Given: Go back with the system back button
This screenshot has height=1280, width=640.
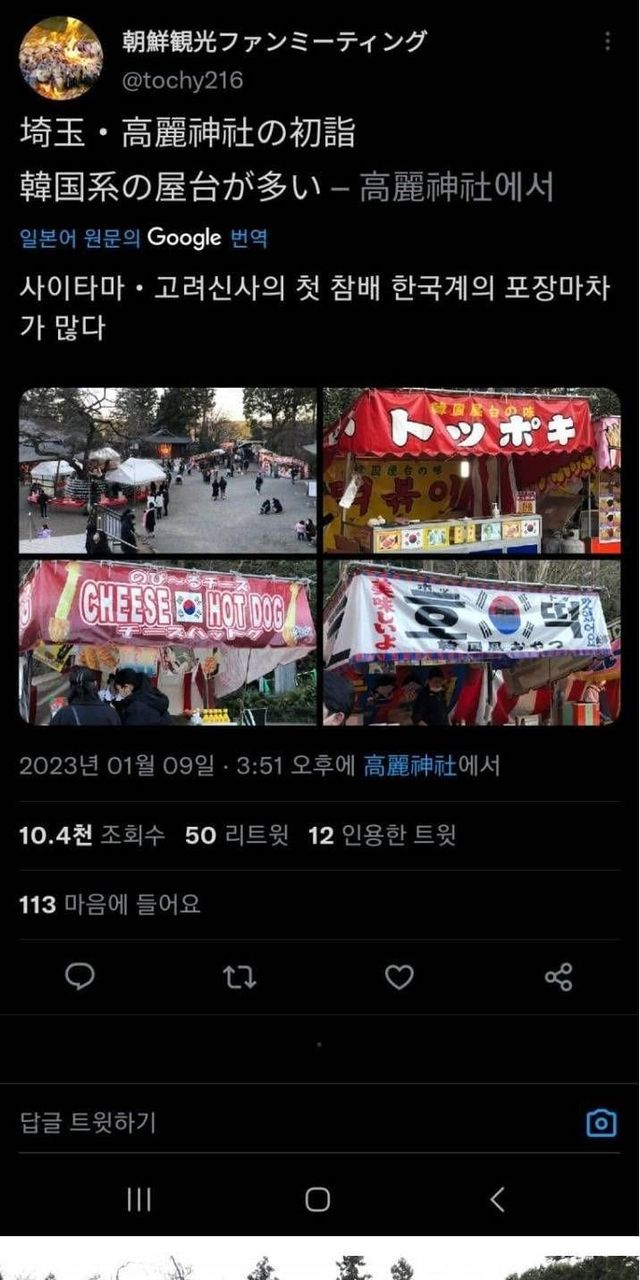Looking at the screenshot, I should click(497, 1199).
